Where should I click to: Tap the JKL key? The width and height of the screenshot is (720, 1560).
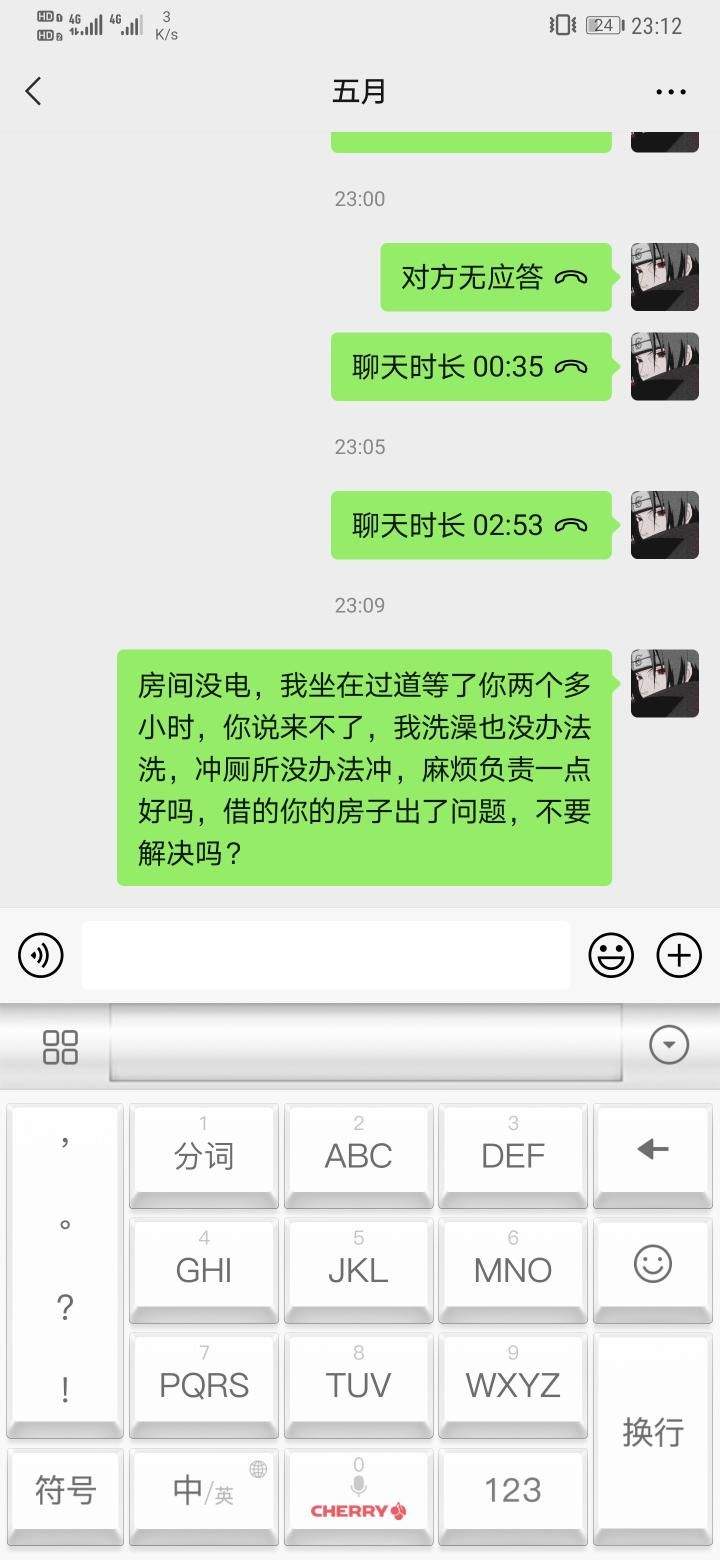tap(358, 1268)
